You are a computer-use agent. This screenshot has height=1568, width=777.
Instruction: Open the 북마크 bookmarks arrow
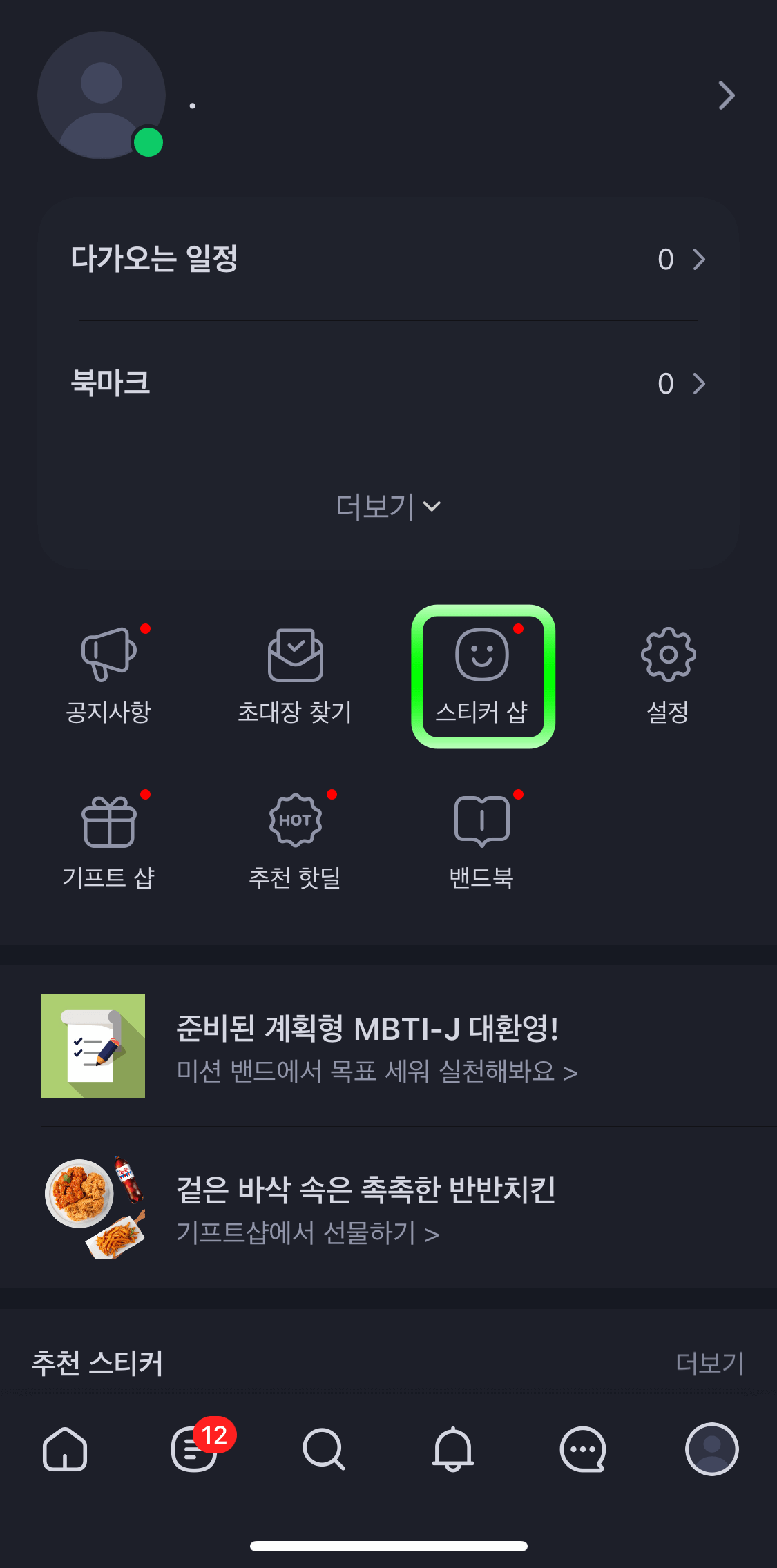click(x=700, y=384)
